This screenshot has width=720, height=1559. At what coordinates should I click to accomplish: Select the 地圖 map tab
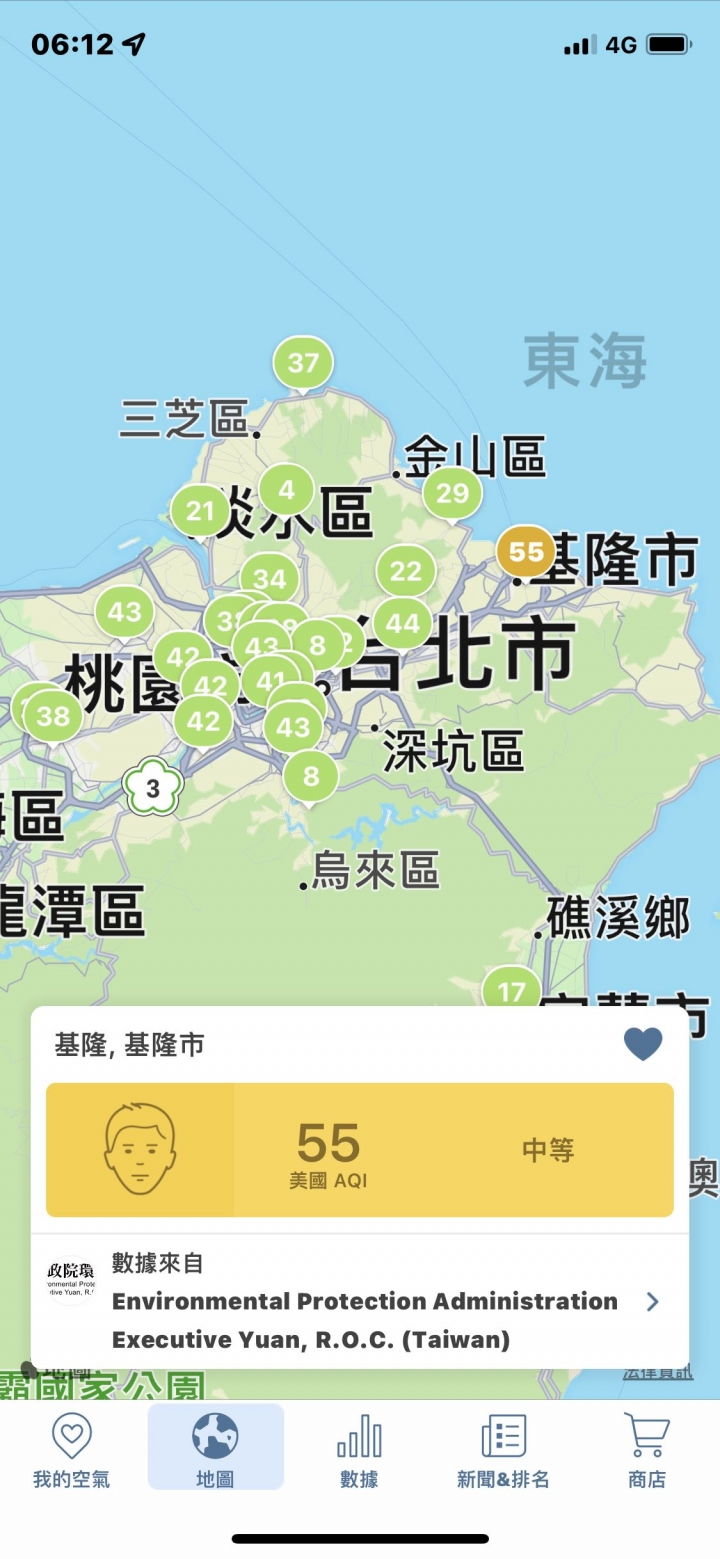[216, 1449]
